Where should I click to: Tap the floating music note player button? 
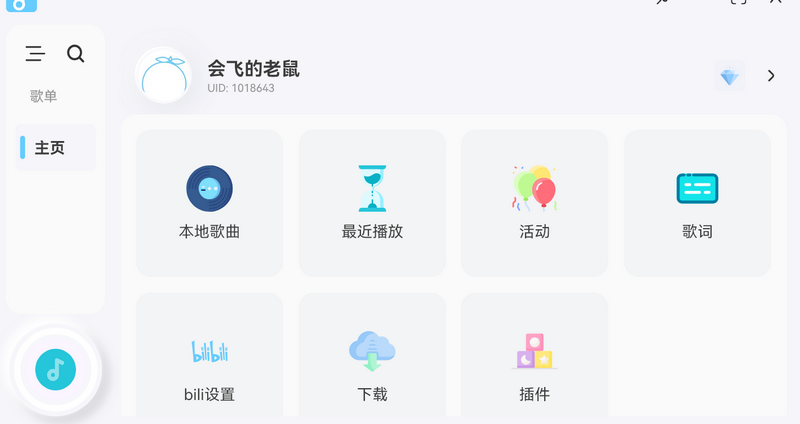pyautogui.click(x=56, y=370)
